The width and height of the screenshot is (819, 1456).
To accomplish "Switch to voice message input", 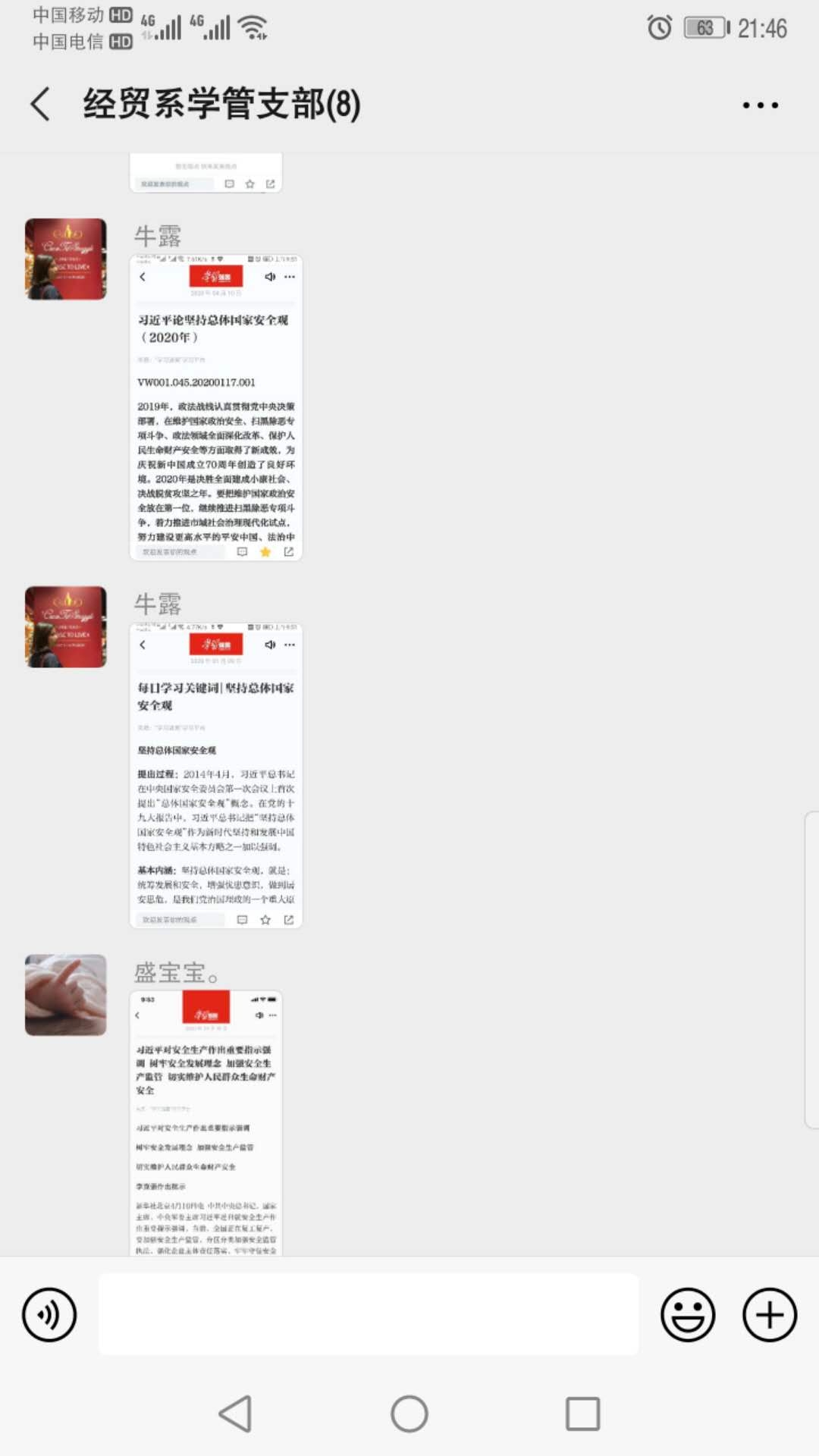I will [x=49, y=1315].
